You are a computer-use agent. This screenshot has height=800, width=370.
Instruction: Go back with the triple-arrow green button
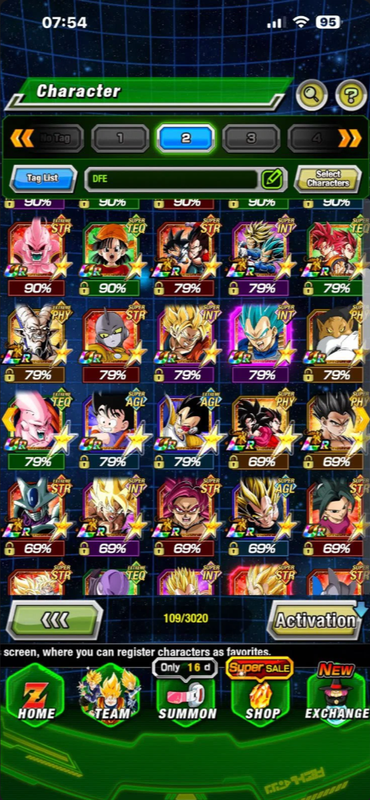point(55,620)
